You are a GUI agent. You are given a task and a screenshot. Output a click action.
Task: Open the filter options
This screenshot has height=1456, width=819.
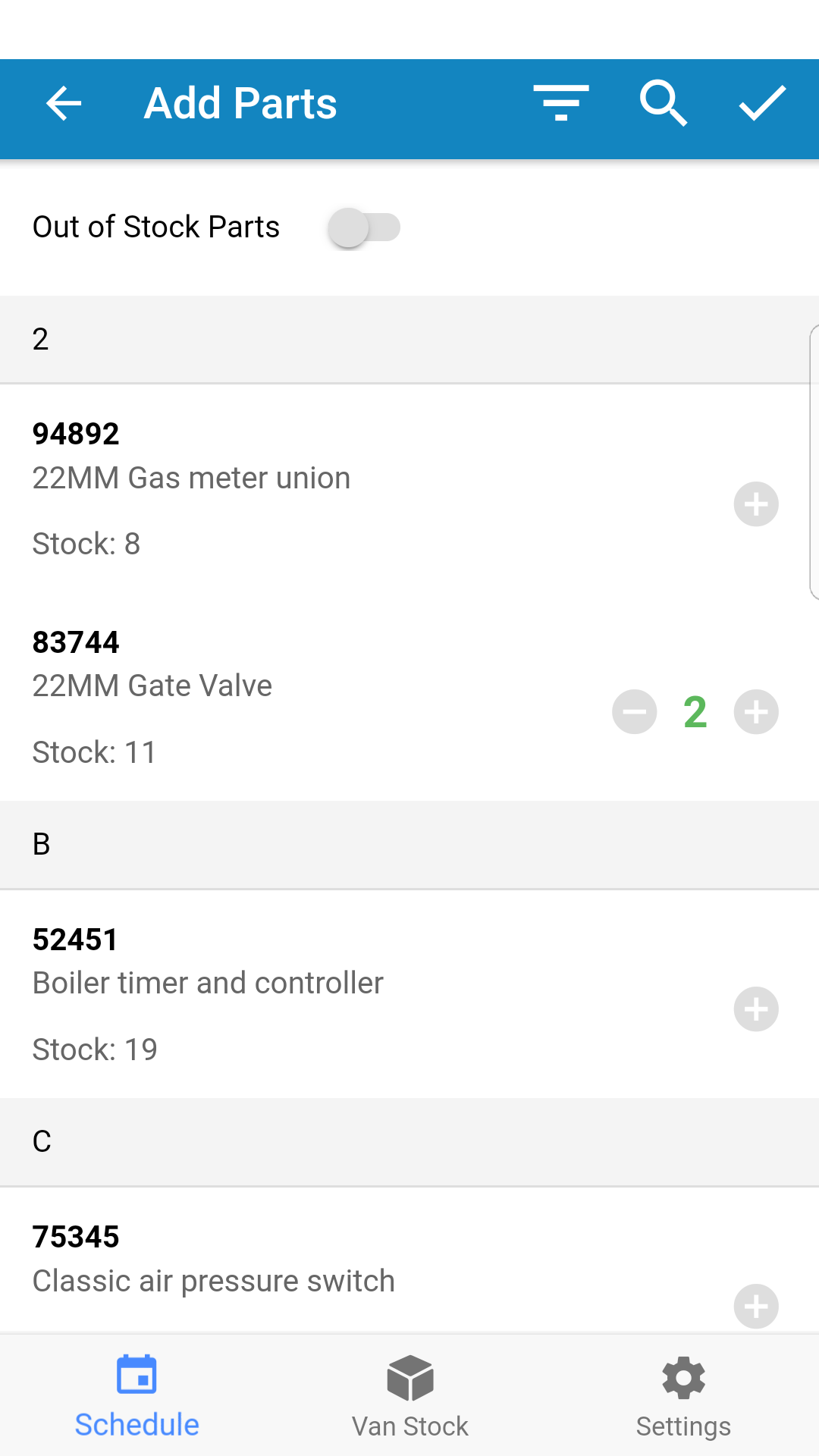(x=561, y=103)
